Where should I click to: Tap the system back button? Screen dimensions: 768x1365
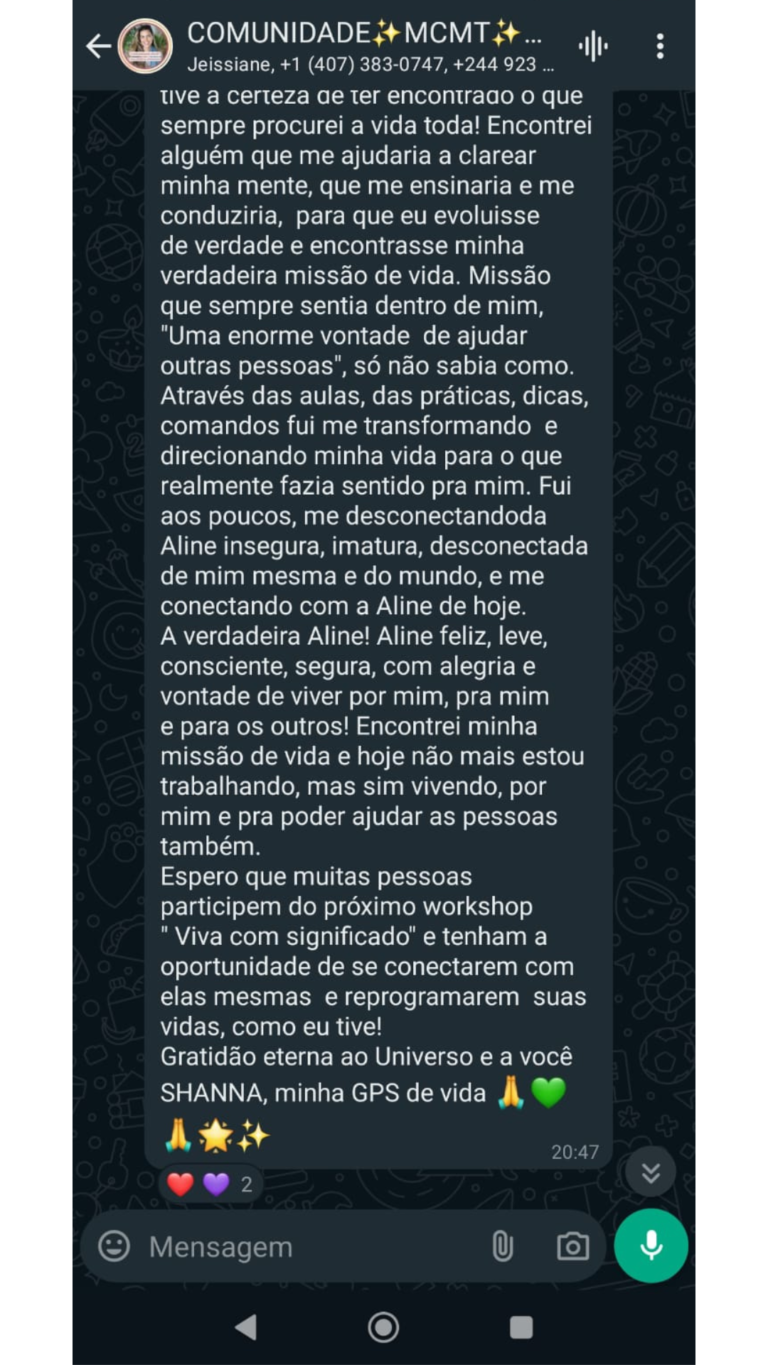245,1327
